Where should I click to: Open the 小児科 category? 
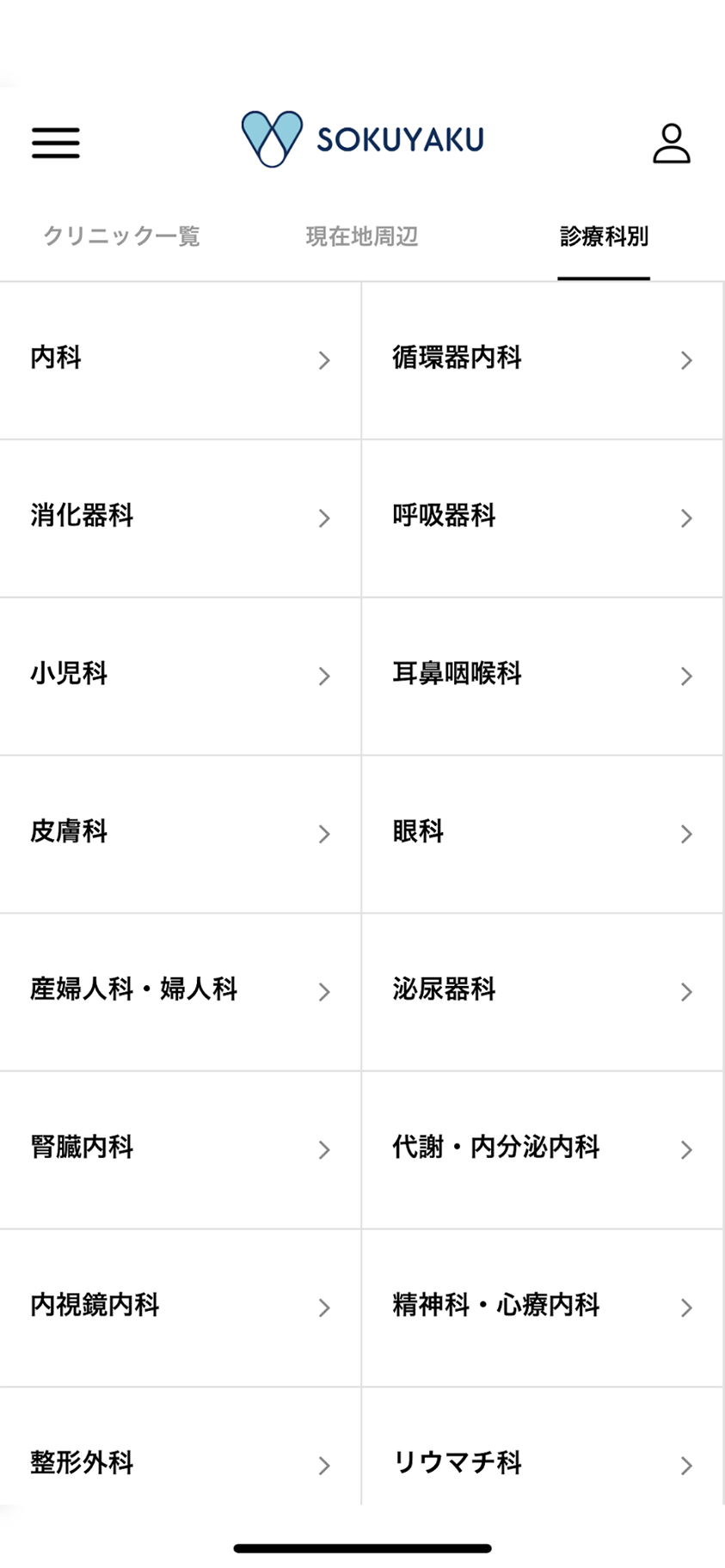[x=180, y=676]
